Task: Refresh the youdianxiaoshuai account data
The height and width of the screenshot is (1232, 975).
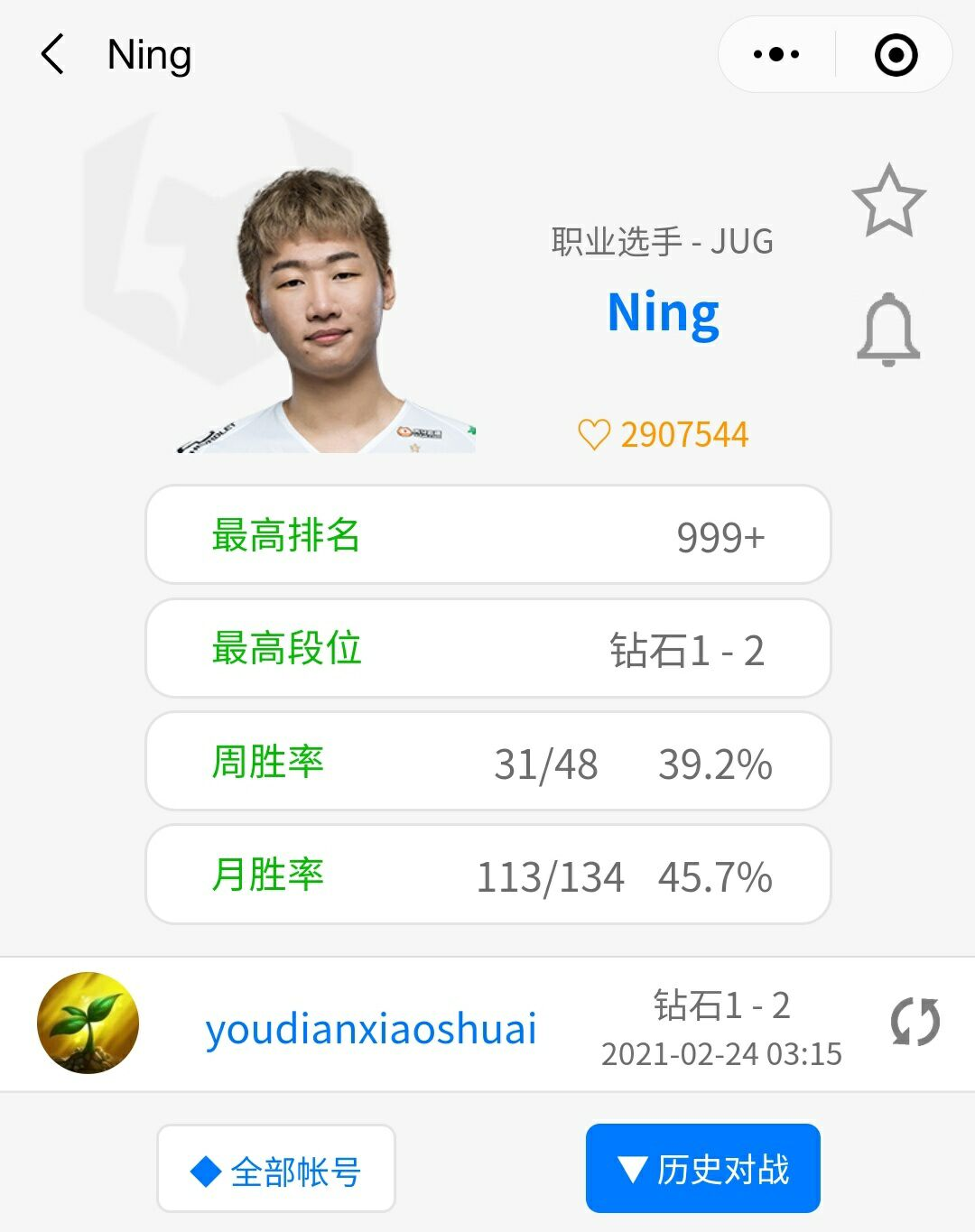Action: (915, 1023)
